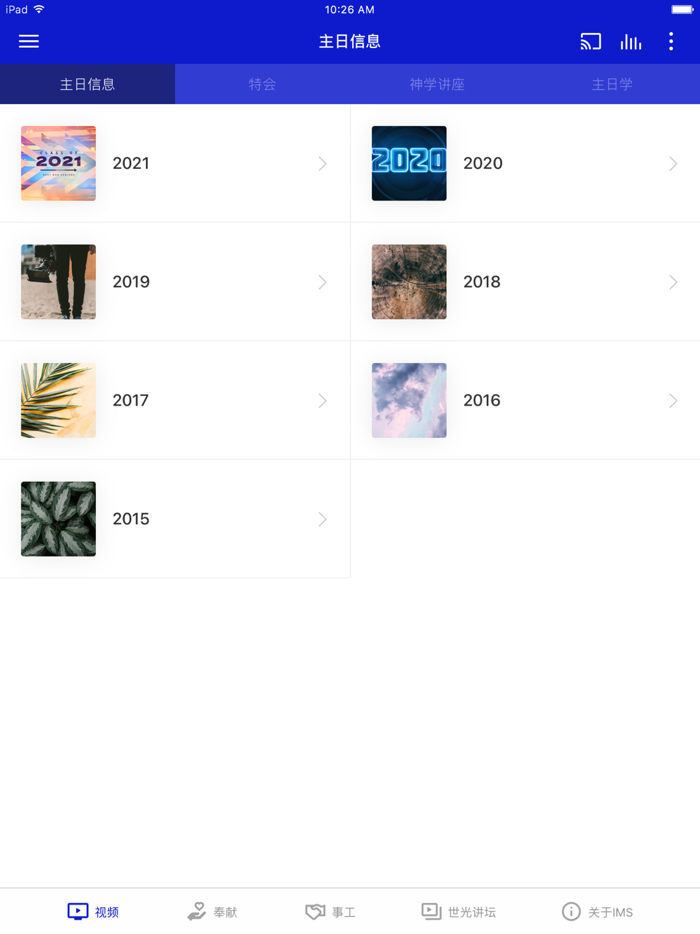Viewport: 700px width, 934px height.
Task: Go to the 事工 bottom tab
Action: point(330,911)
